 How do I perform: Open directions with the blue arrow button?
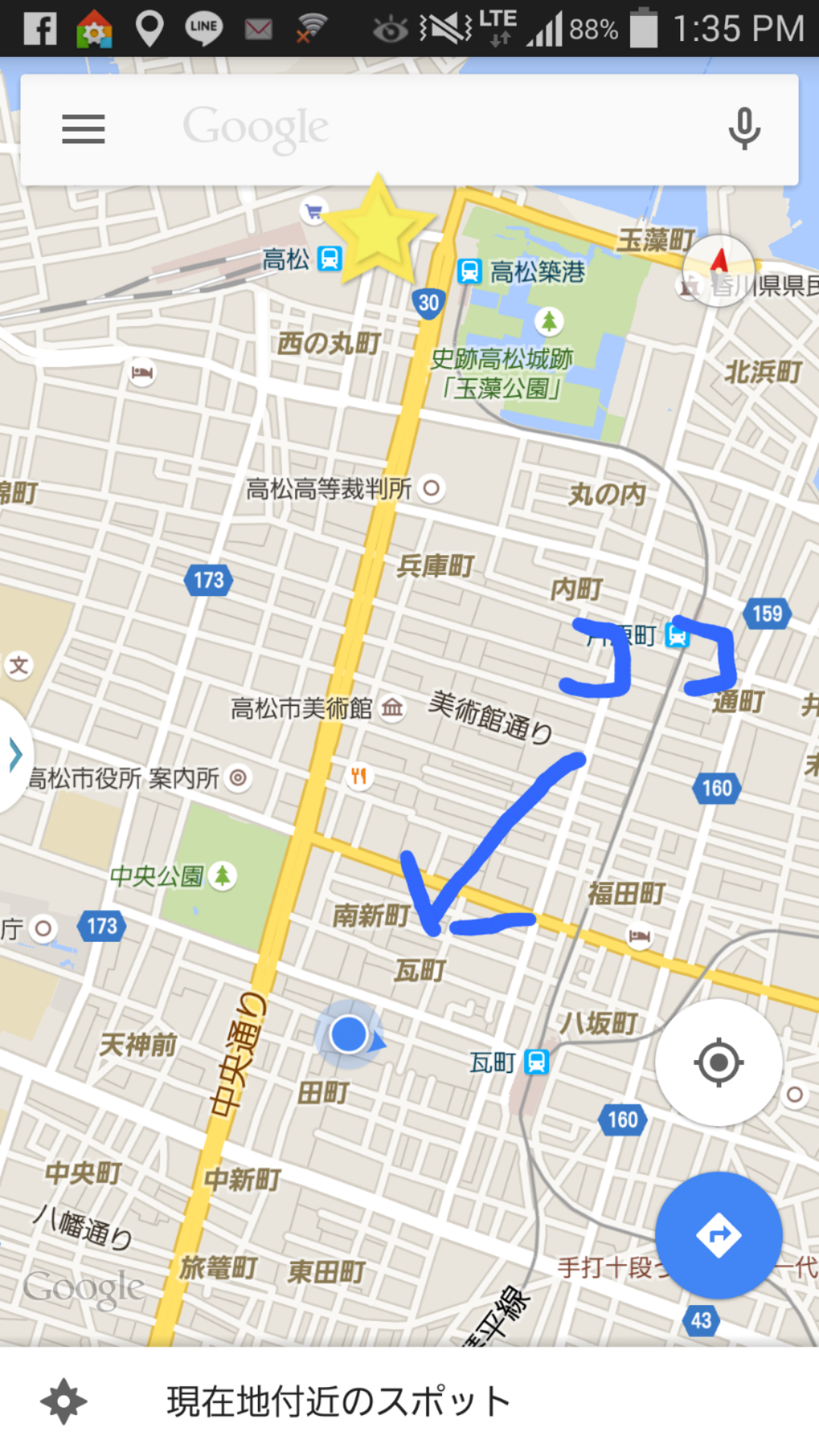(718, 1235)
